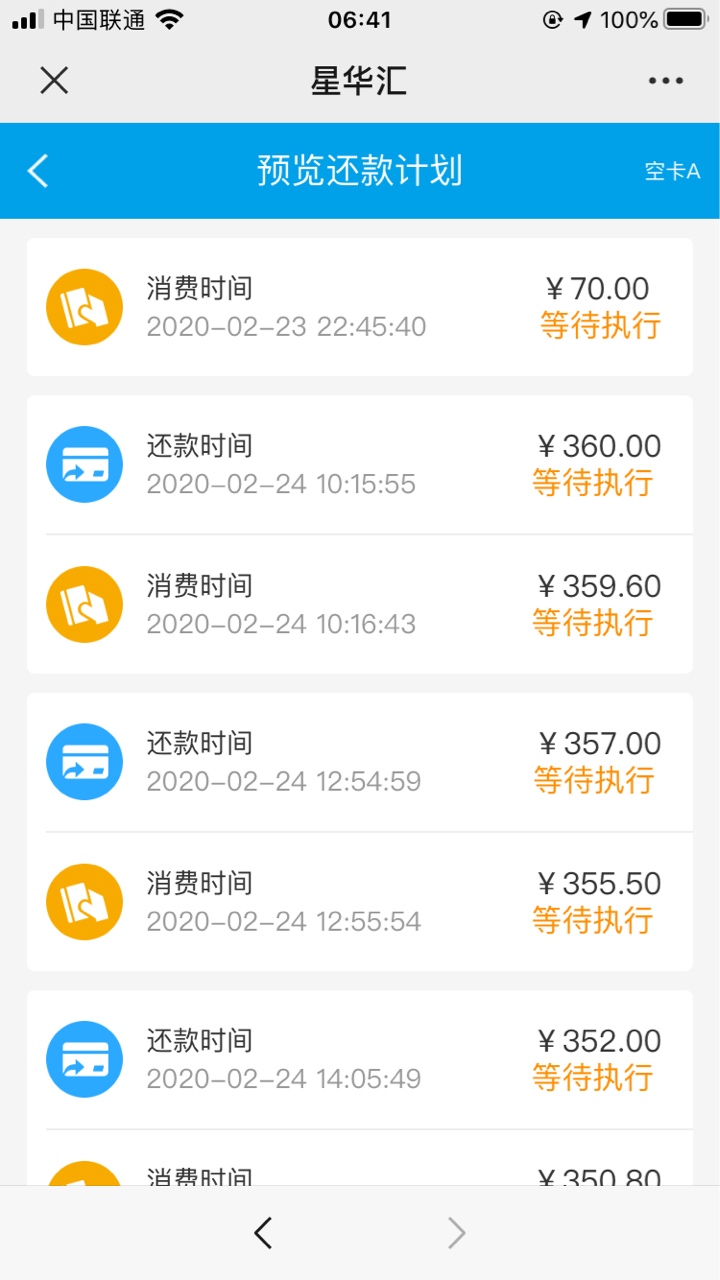Tap the 空卡A label in header
720x1280 pixels.
tap(672, 171)
